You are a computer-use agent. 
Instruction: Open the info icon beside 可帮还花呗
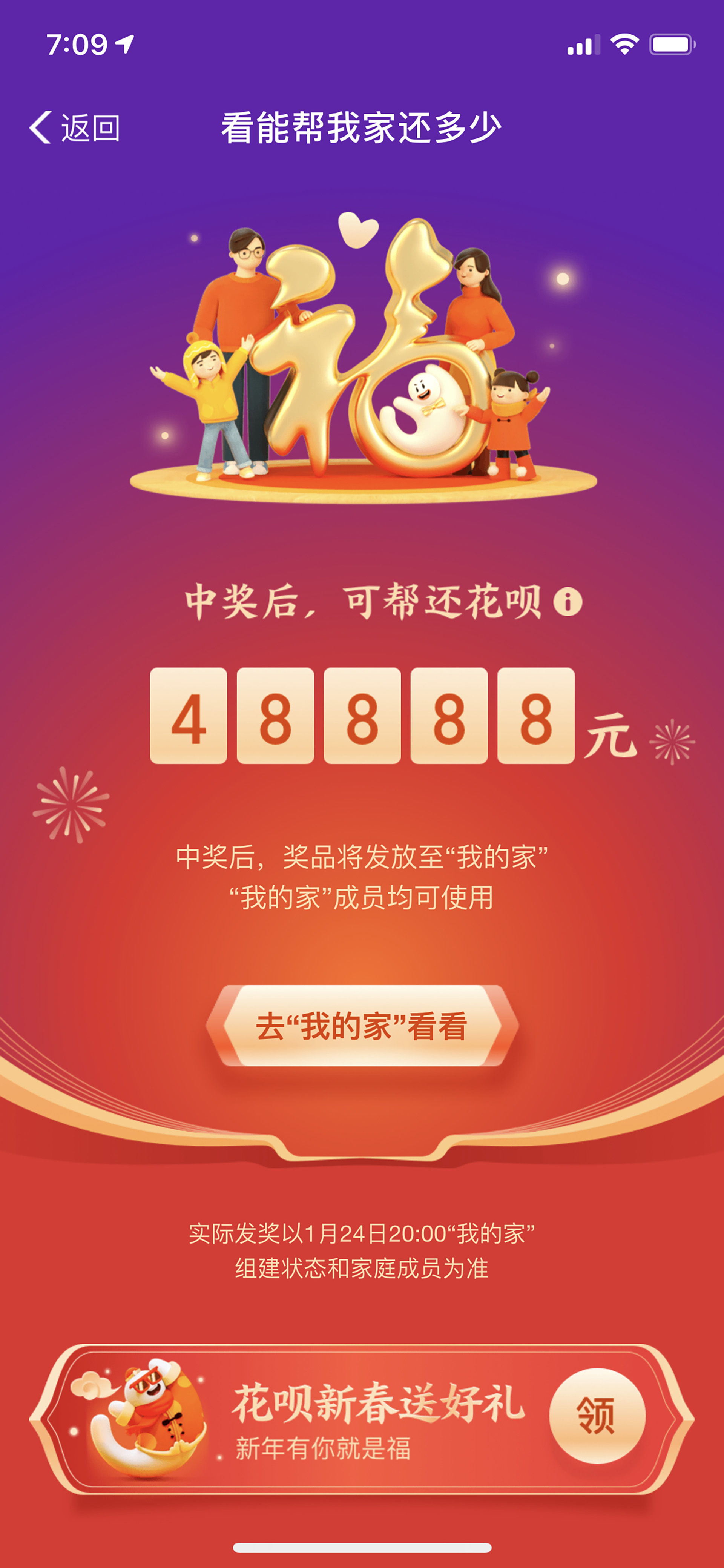(568, 602)
